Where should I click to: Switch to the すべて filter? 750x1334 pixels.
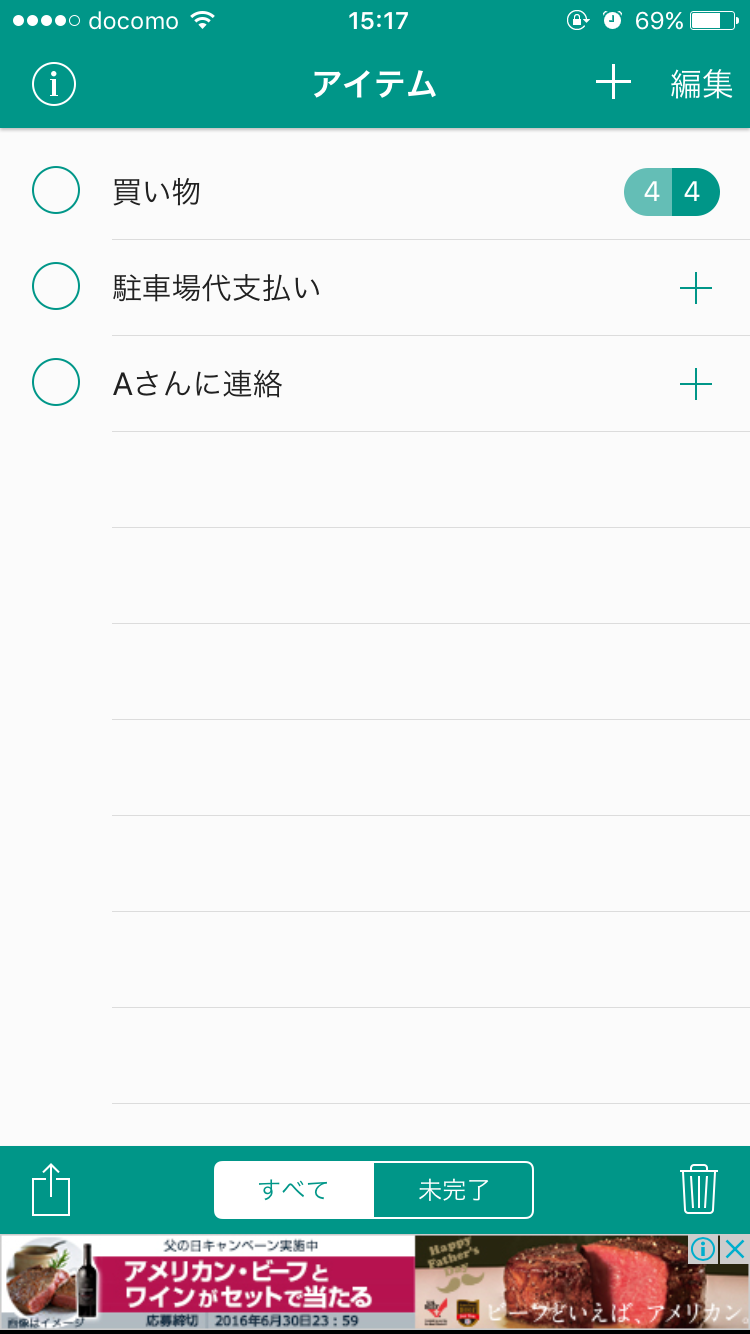(294, 1190)
